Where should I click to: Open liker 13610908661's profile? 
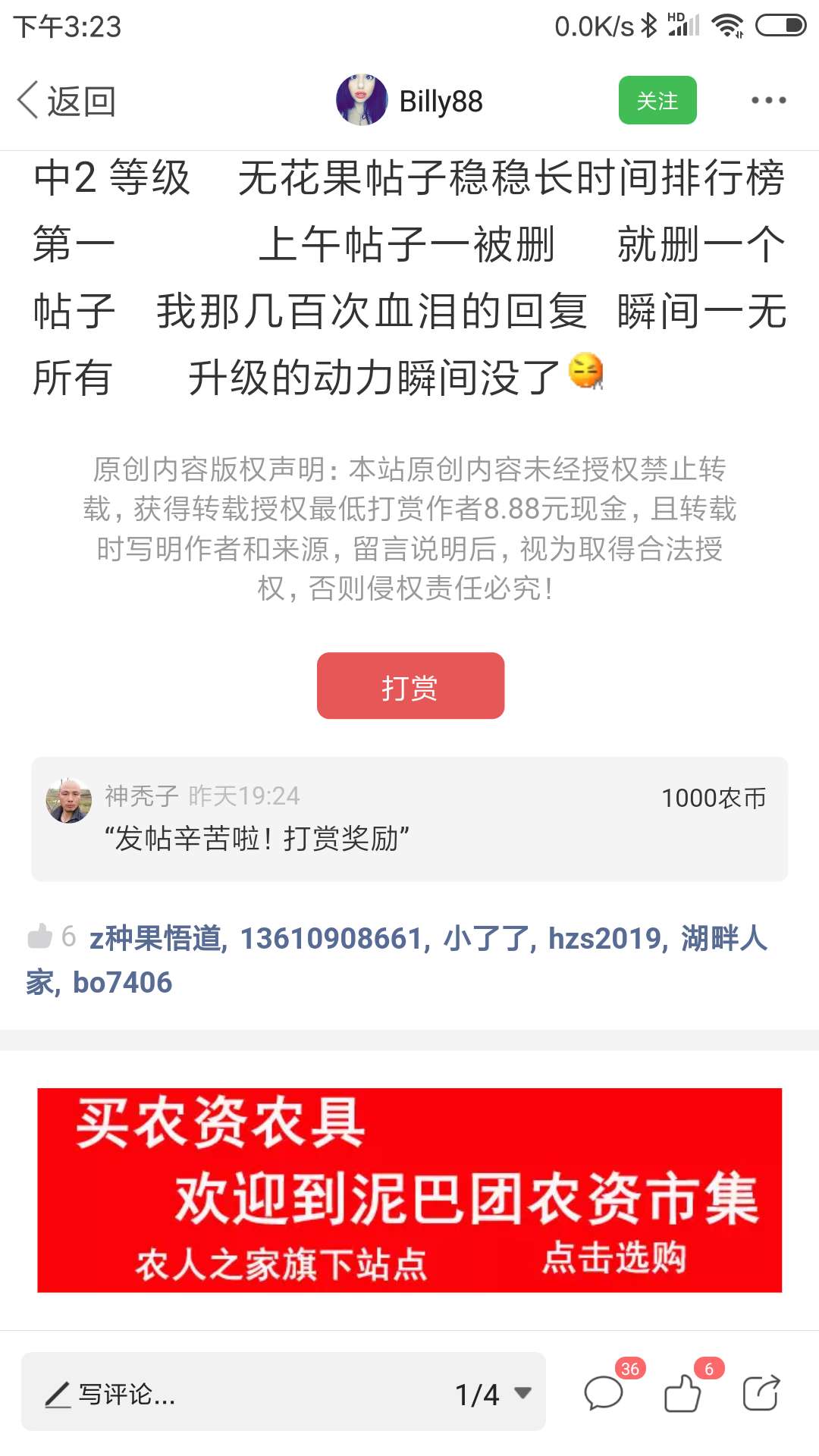(x=331, y=938)
